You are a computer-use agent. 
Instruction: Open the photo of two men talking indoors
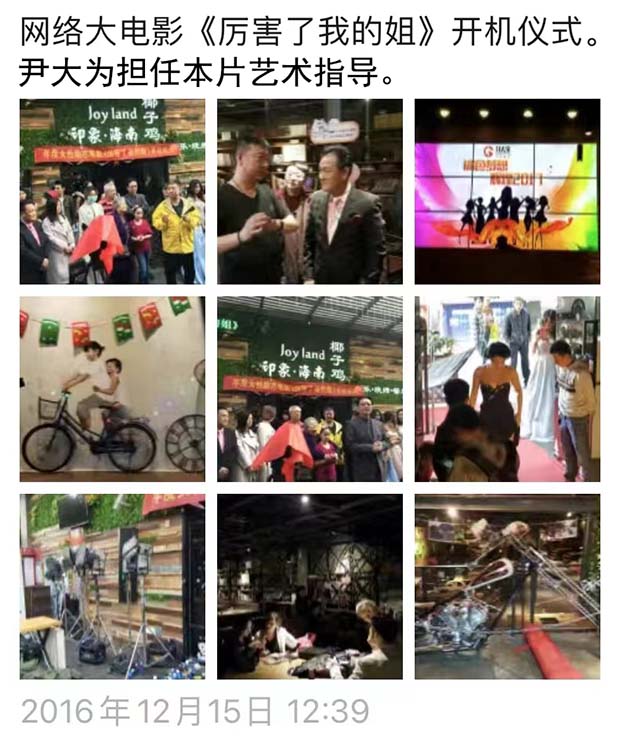(x=310, y=192)
